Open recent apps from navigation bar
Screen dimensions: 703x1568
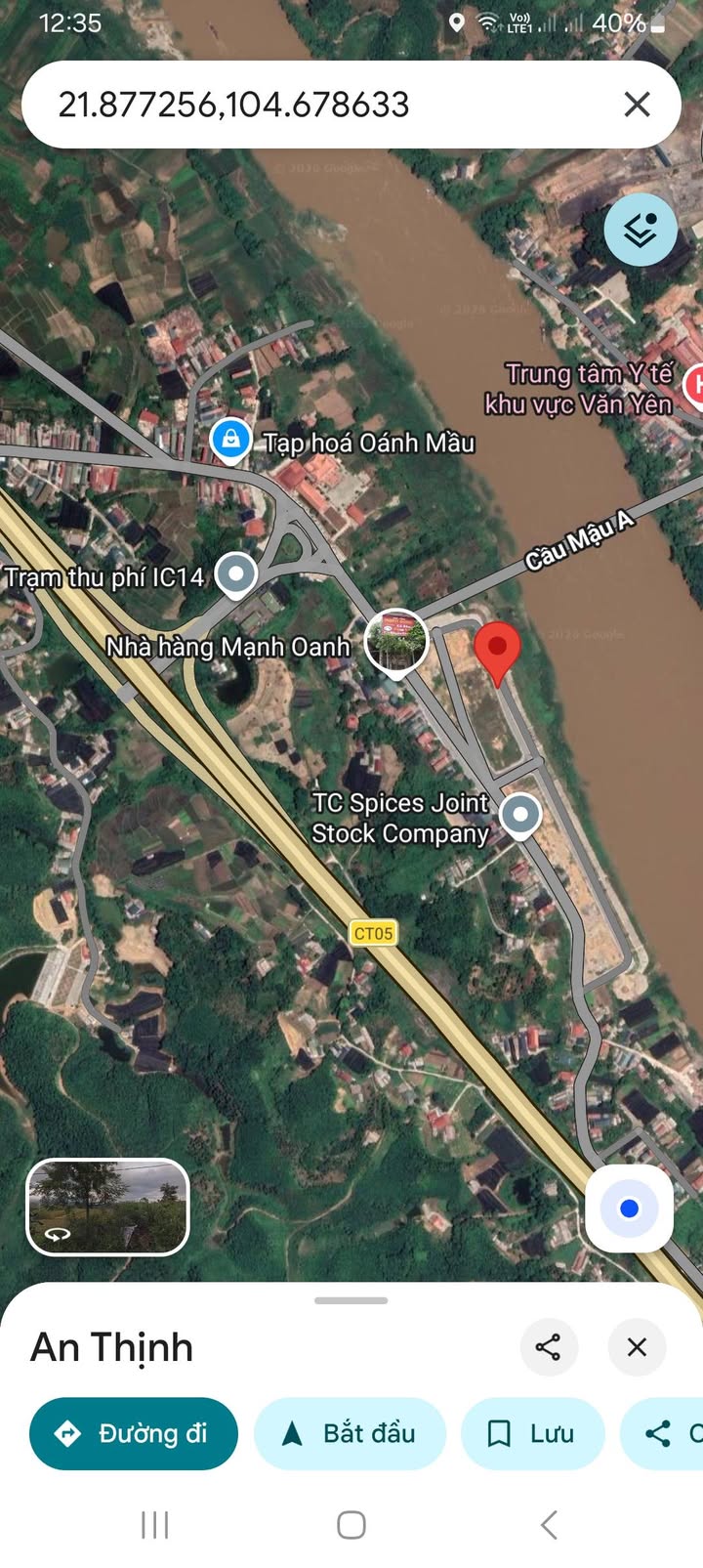[x=154, y=1524]
